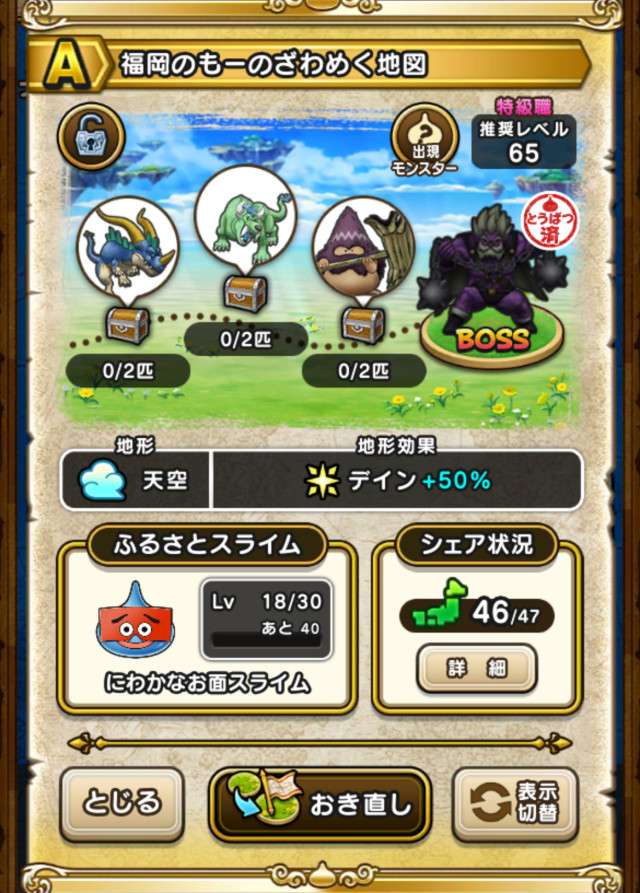
Task: Tap the おき直し button
Action: tap(319, 804)
